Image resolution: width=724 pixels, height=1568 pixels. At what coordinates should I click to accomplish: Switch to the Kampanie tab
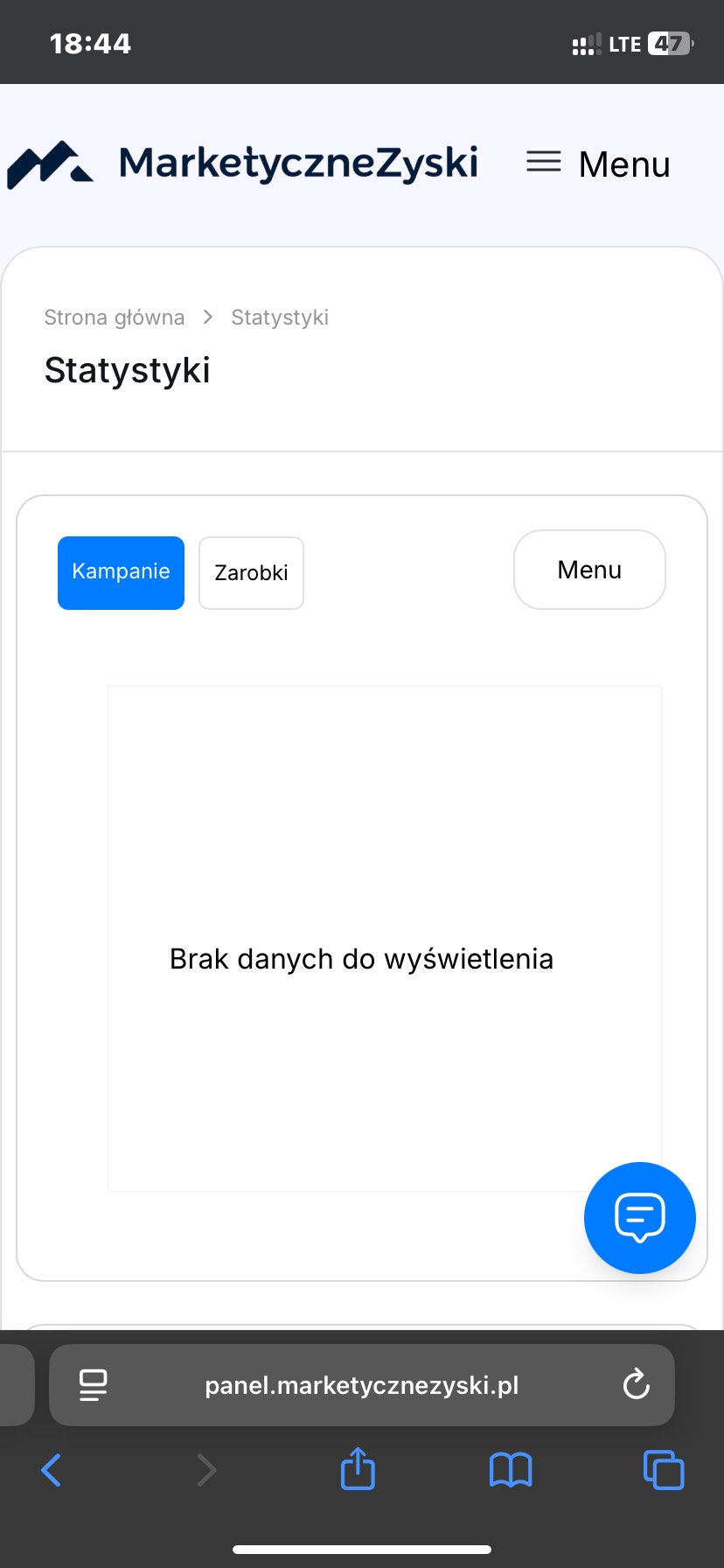121,572
